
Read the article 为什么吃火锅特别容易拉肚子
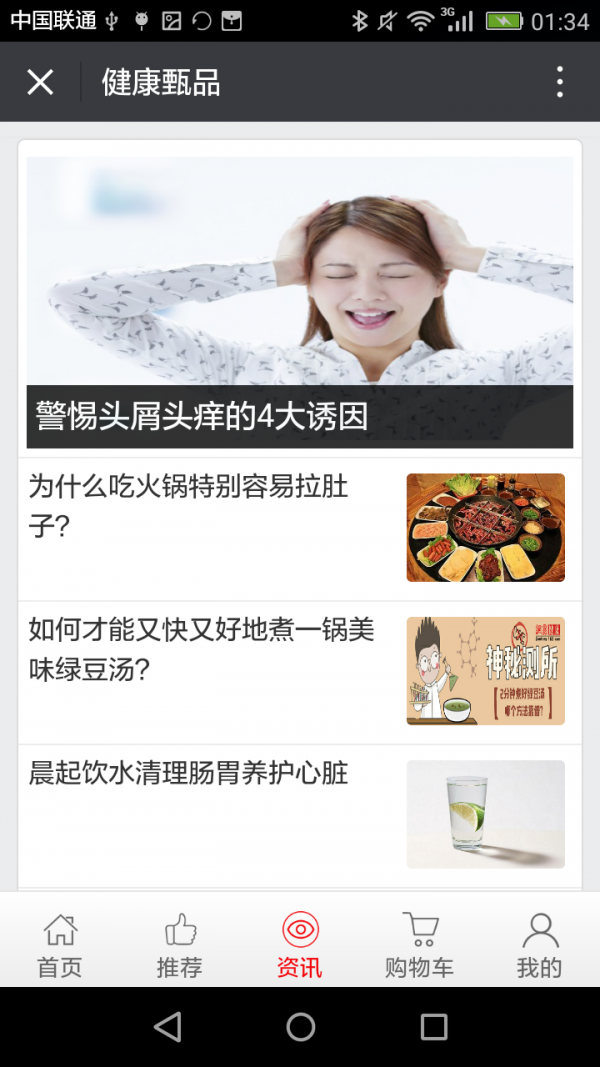pyautogui.click(x=300, y=528)
